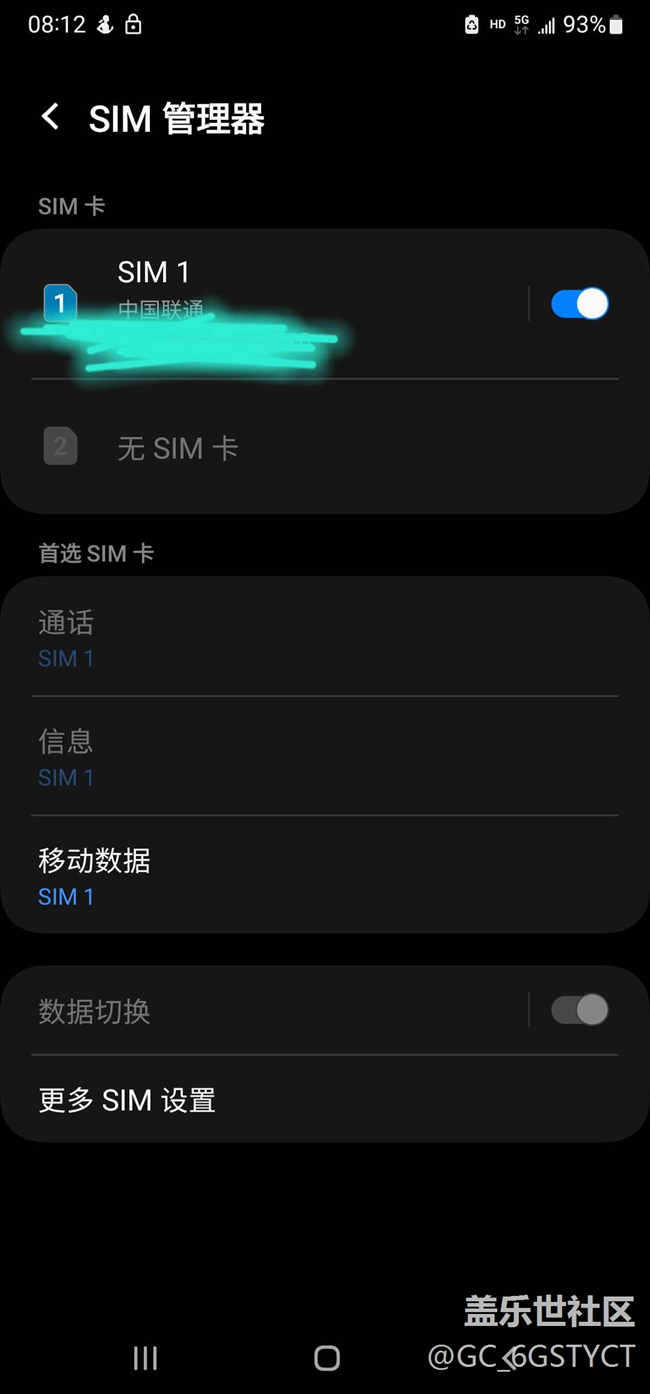Open 移动数据 preferred SIM setting

coord(325,875)
